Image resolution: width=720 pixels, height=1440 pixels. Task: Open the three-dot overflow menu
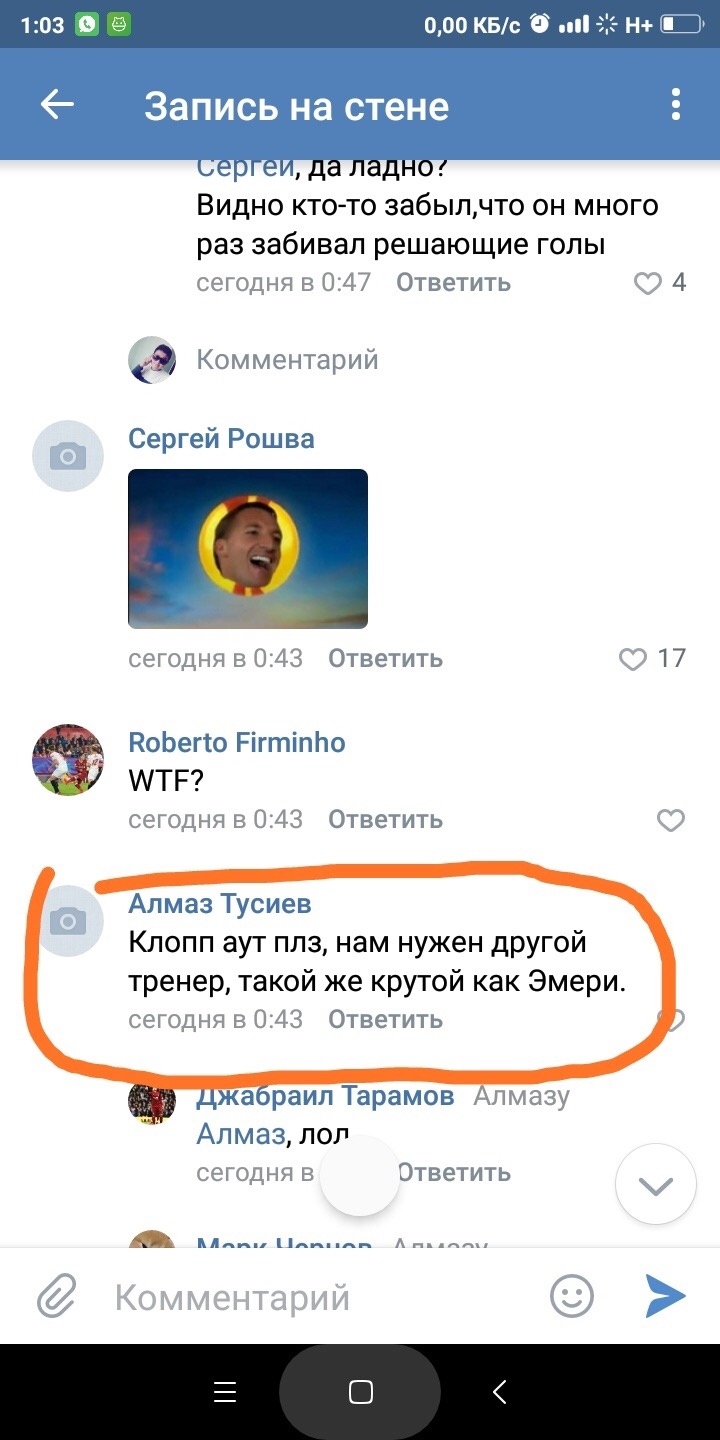pos(676,105)
